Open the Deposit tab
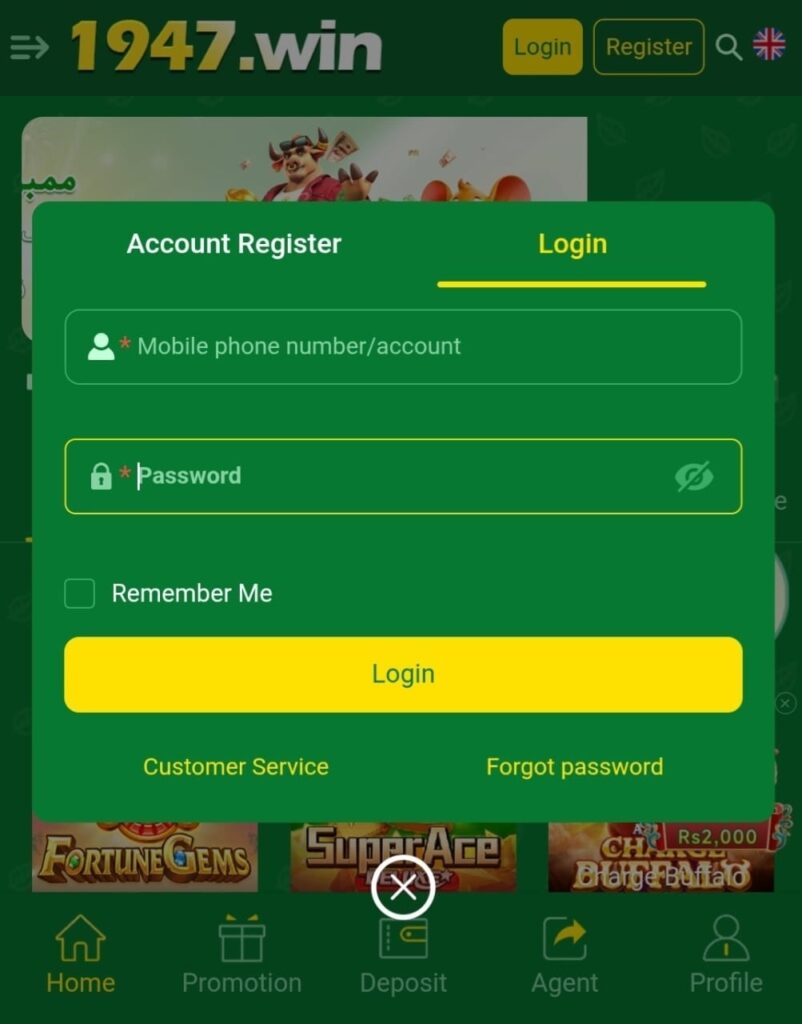 click(x=403, y=965)
